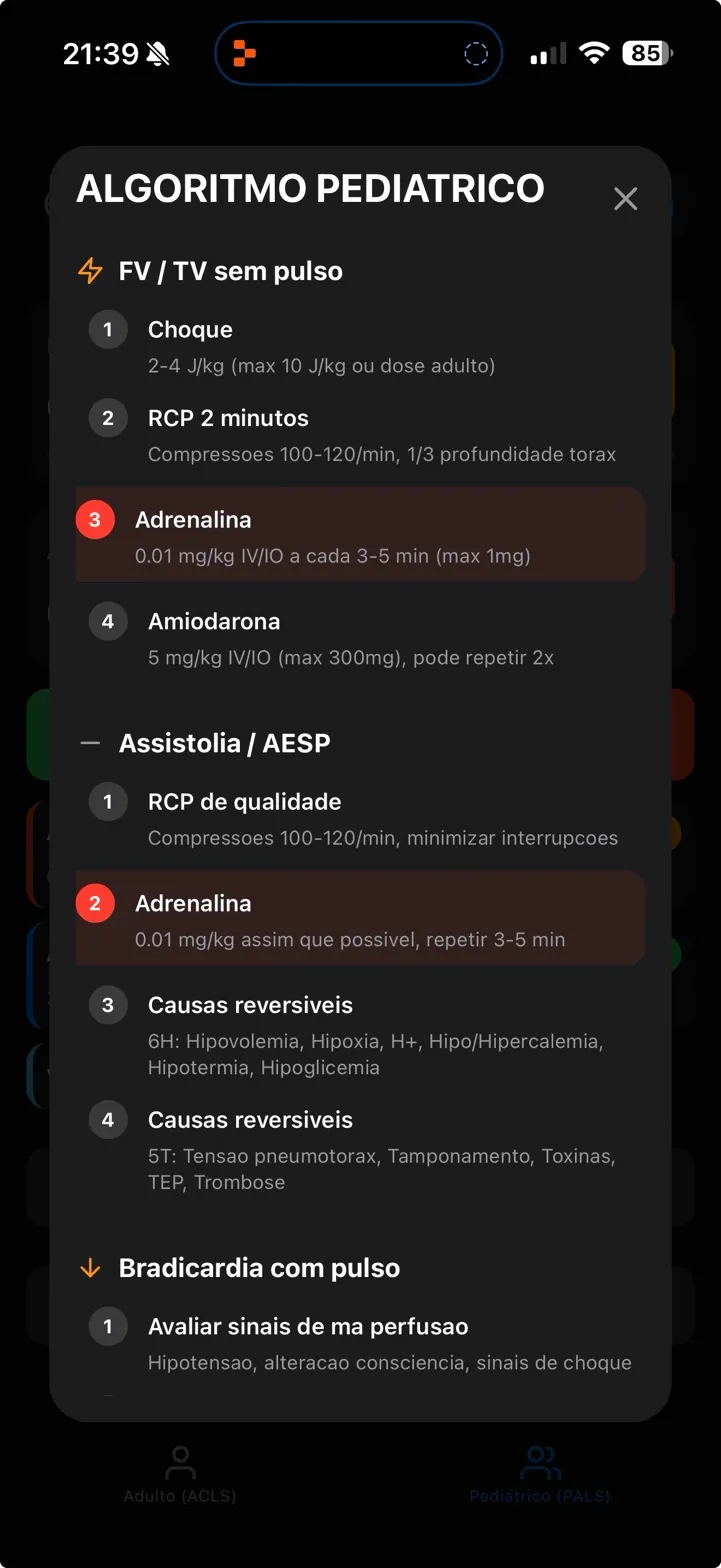This screenshot has width=721, height=1568.
Task: Select the Adulto (ACLS) person icon
Action: pos(180,1461)
